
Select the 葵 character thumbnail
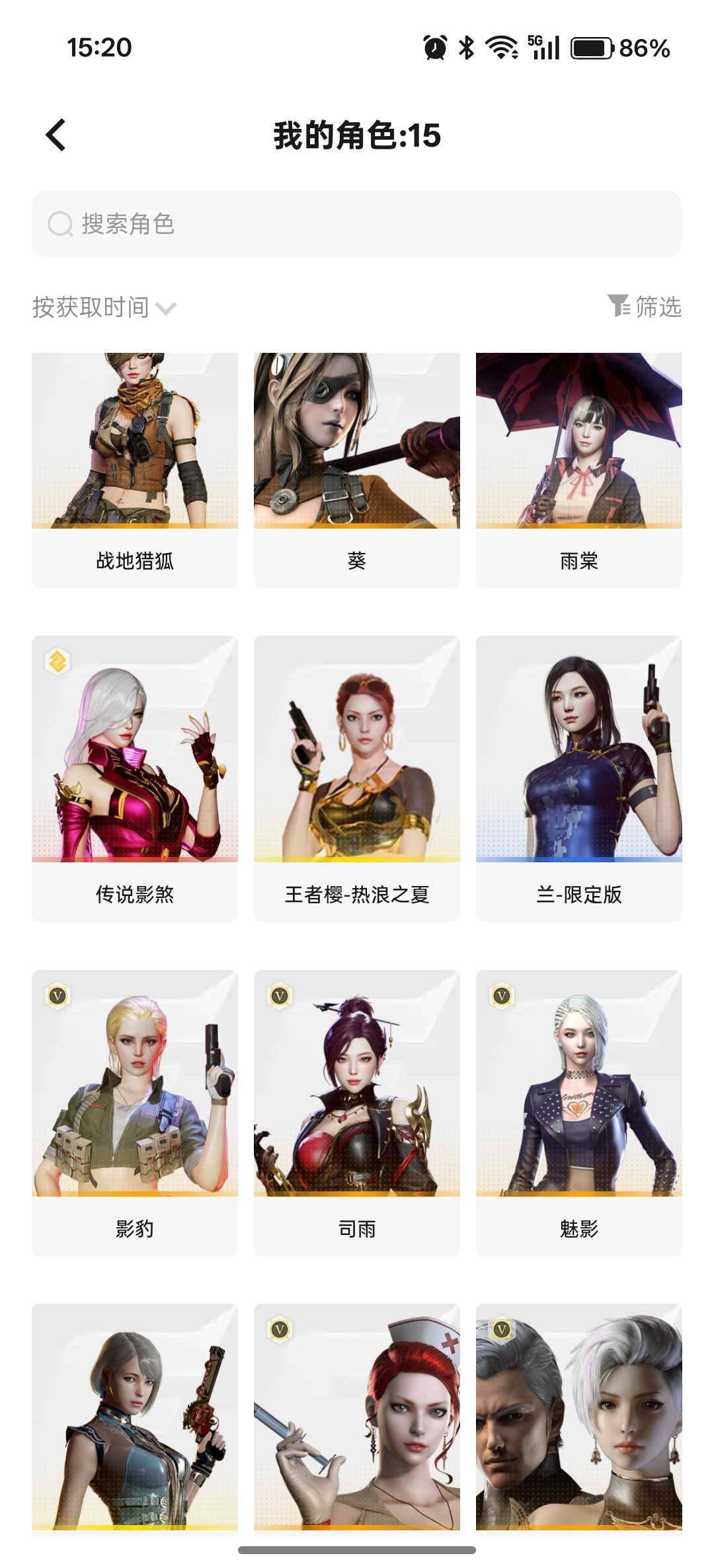coord(357,439)
